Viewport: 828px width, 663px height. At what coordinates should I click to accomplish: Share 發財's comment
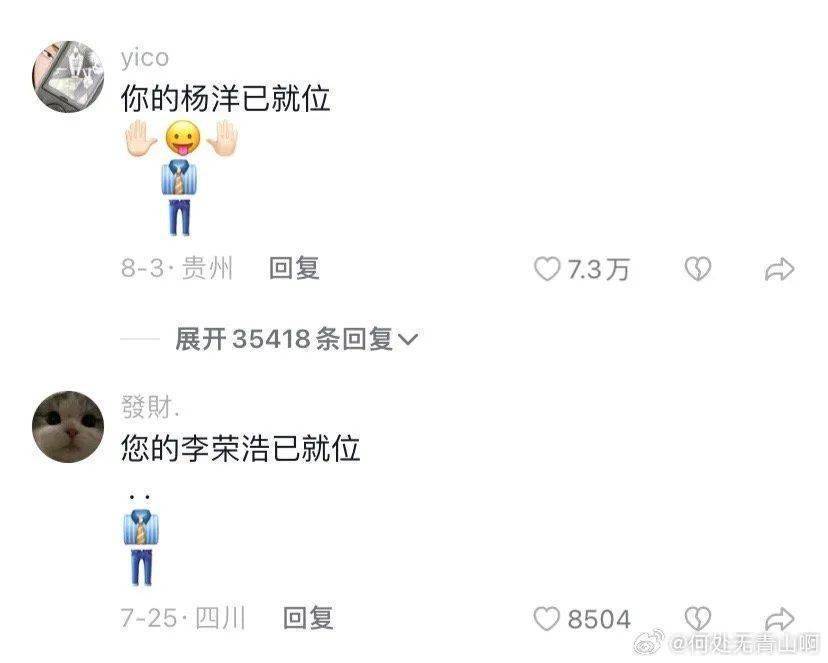pyautogui.click(x=778, y=618)
